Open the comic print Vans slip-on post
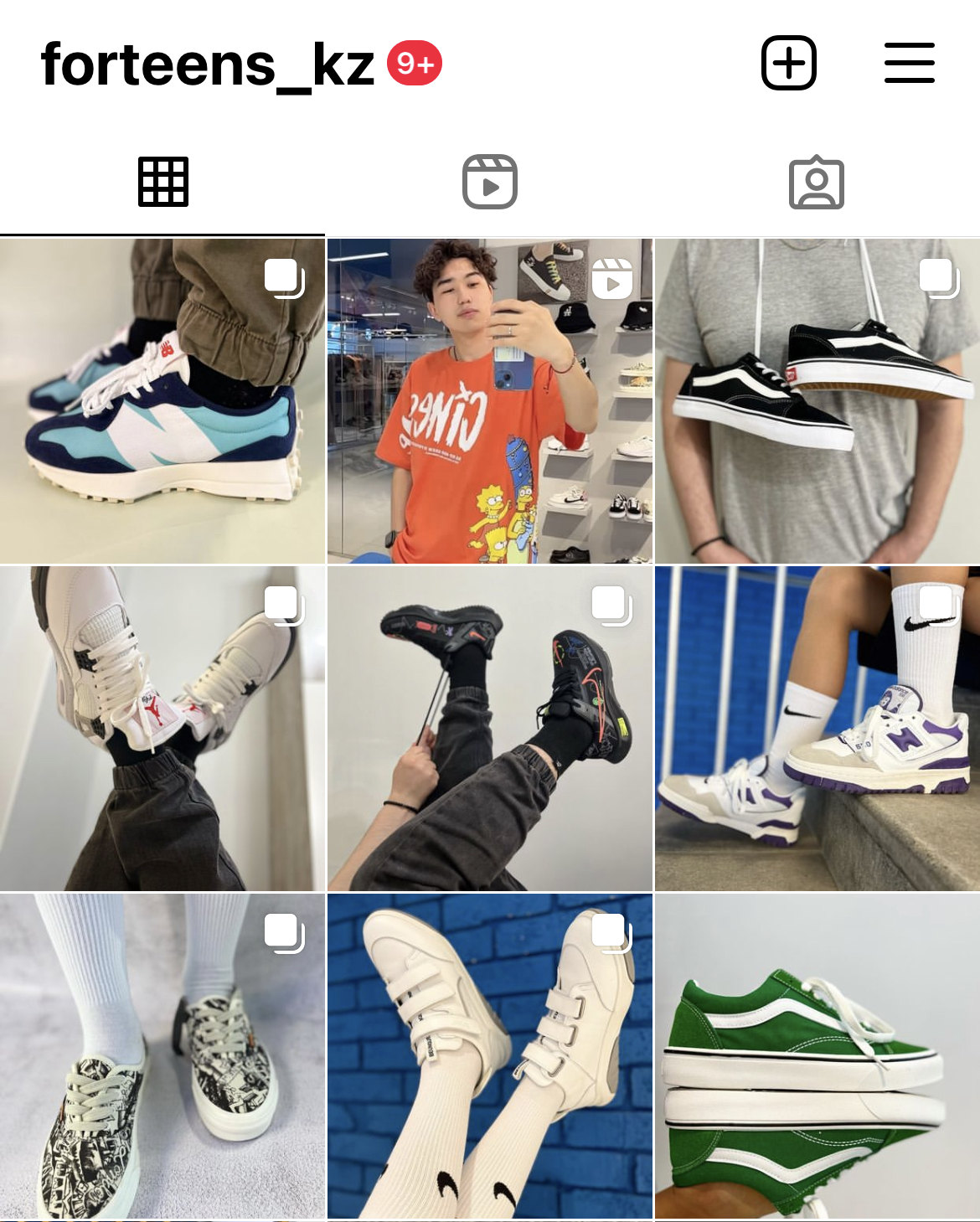The image size is (980, 1222). 162,1055
